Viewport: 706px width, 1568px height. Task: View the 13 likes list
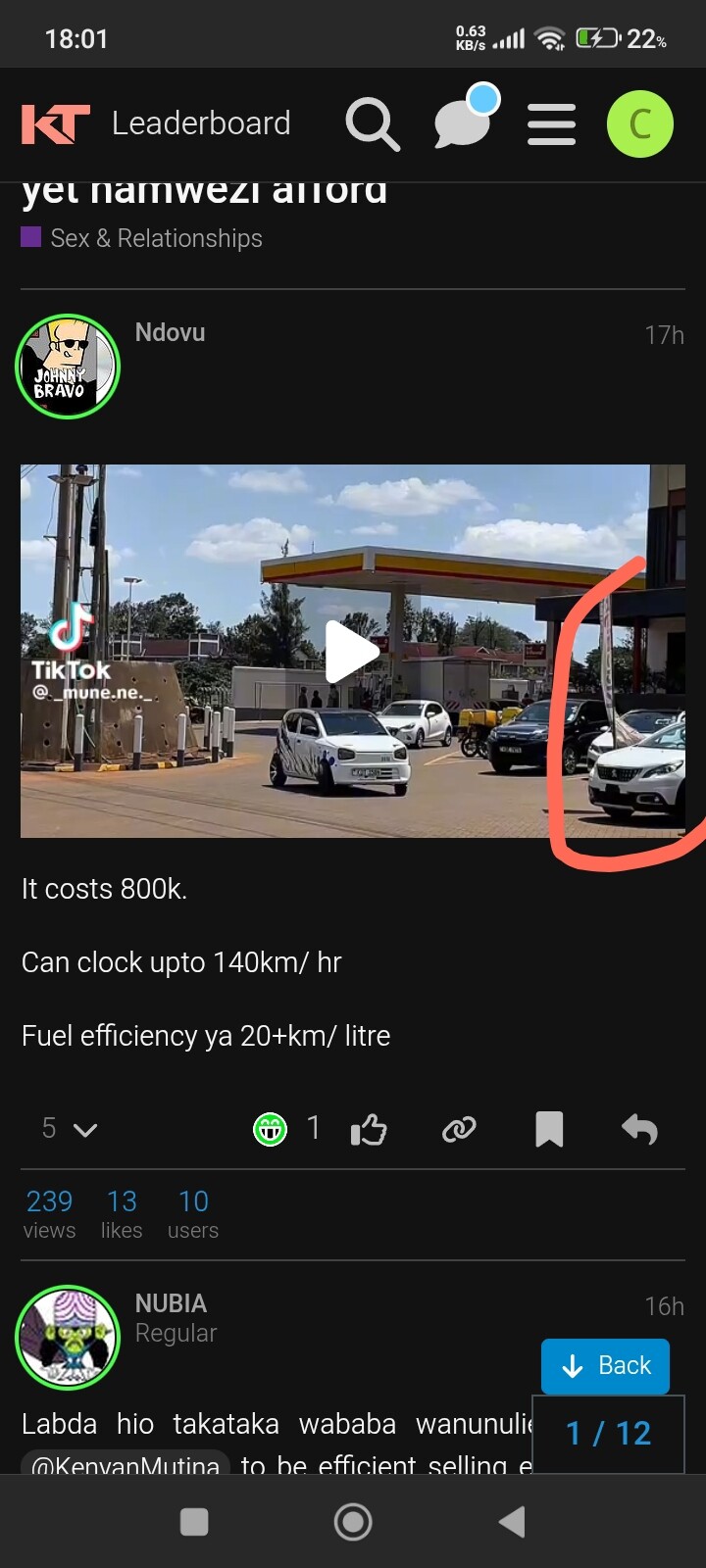122,1213
